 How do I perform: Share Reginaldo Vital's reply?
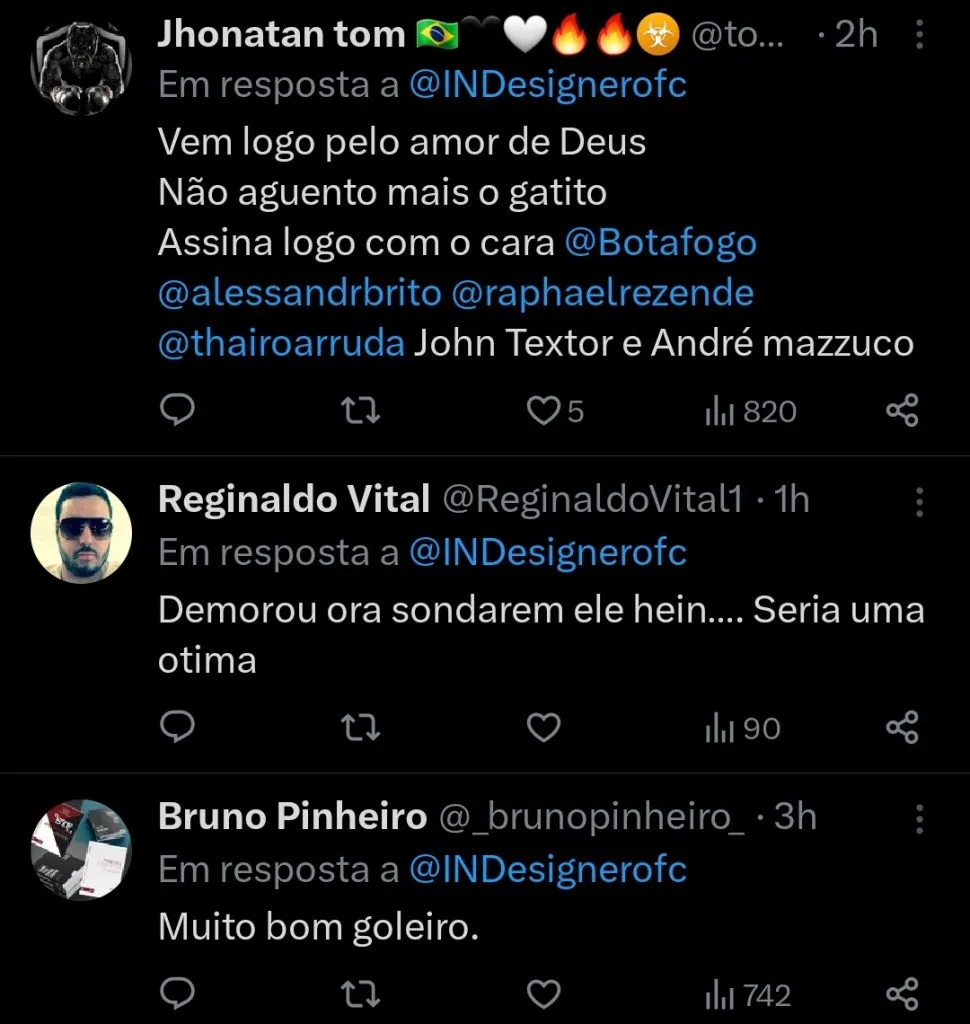(902, 727)
